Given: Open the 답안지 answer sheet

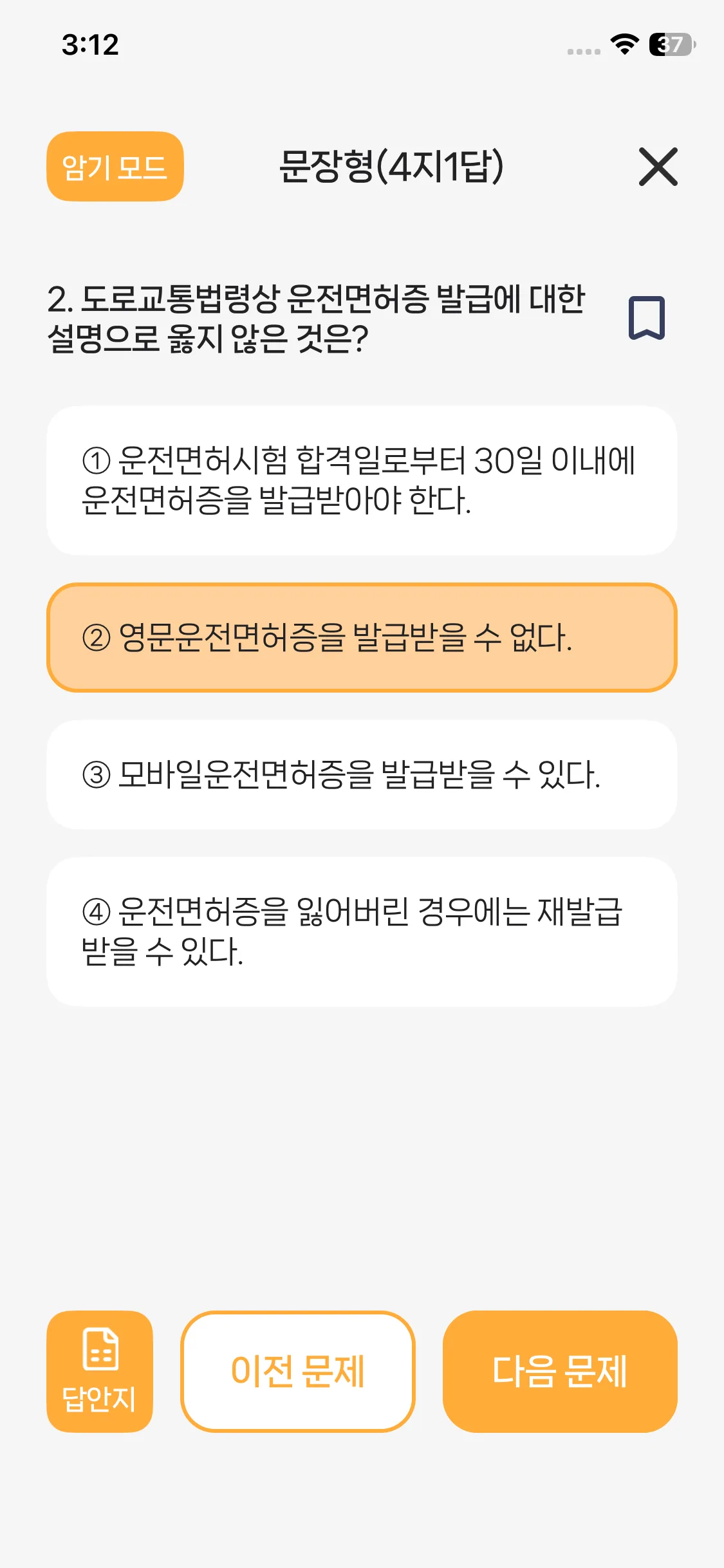Looking at the screenshot, I should [99, 1371].
